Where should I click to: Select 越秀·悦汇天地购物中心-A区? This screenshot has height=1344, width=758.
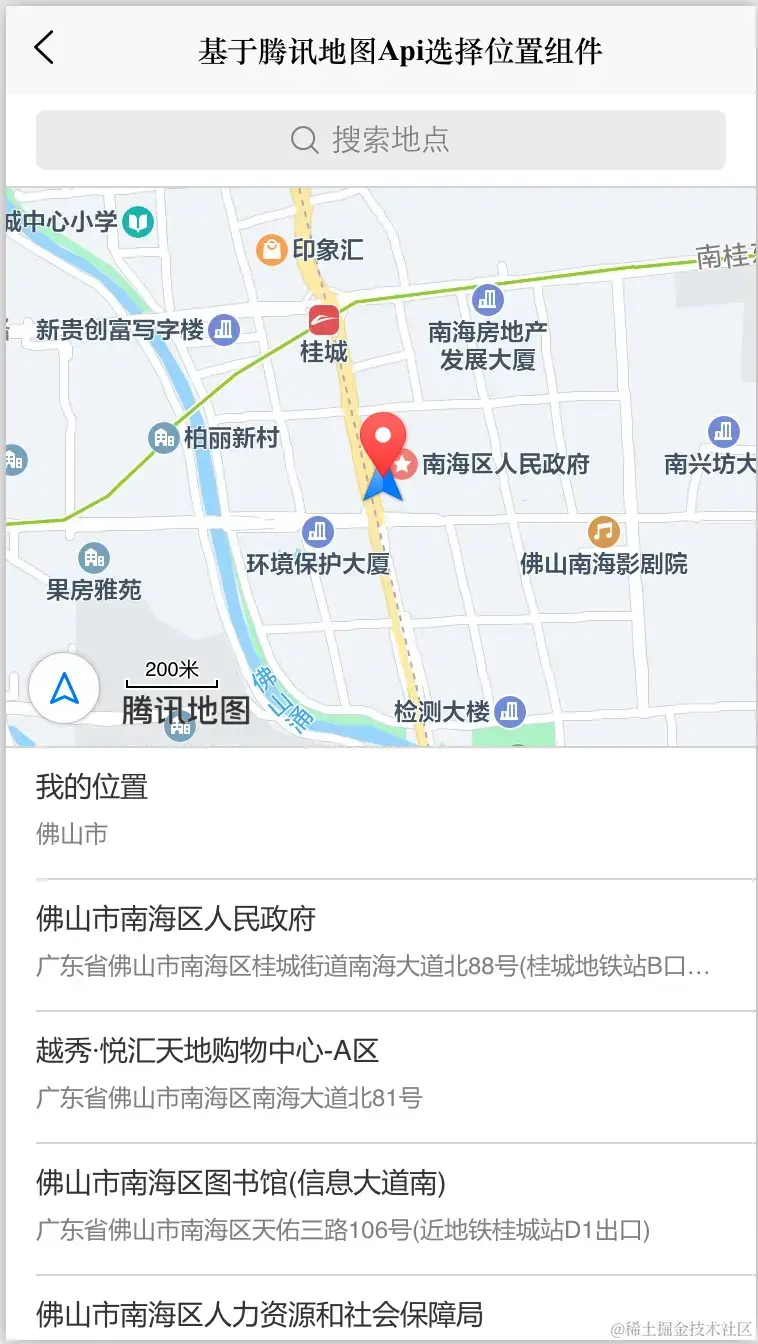click(380, 1074)
